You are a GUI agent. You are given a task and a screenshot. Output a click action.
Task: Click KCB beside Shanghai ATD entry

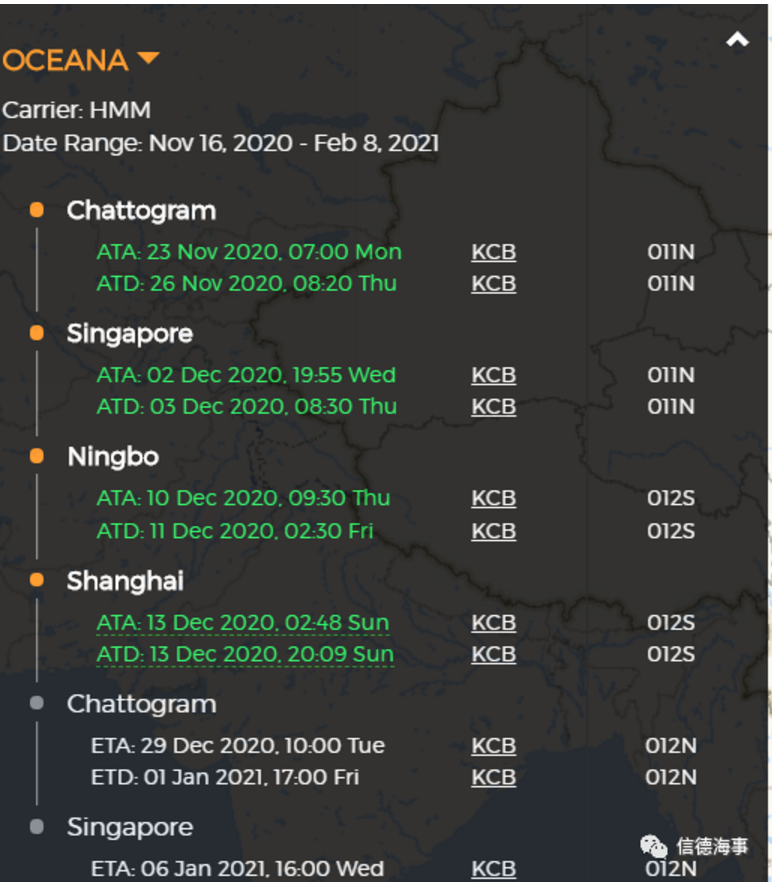[493, 653]
